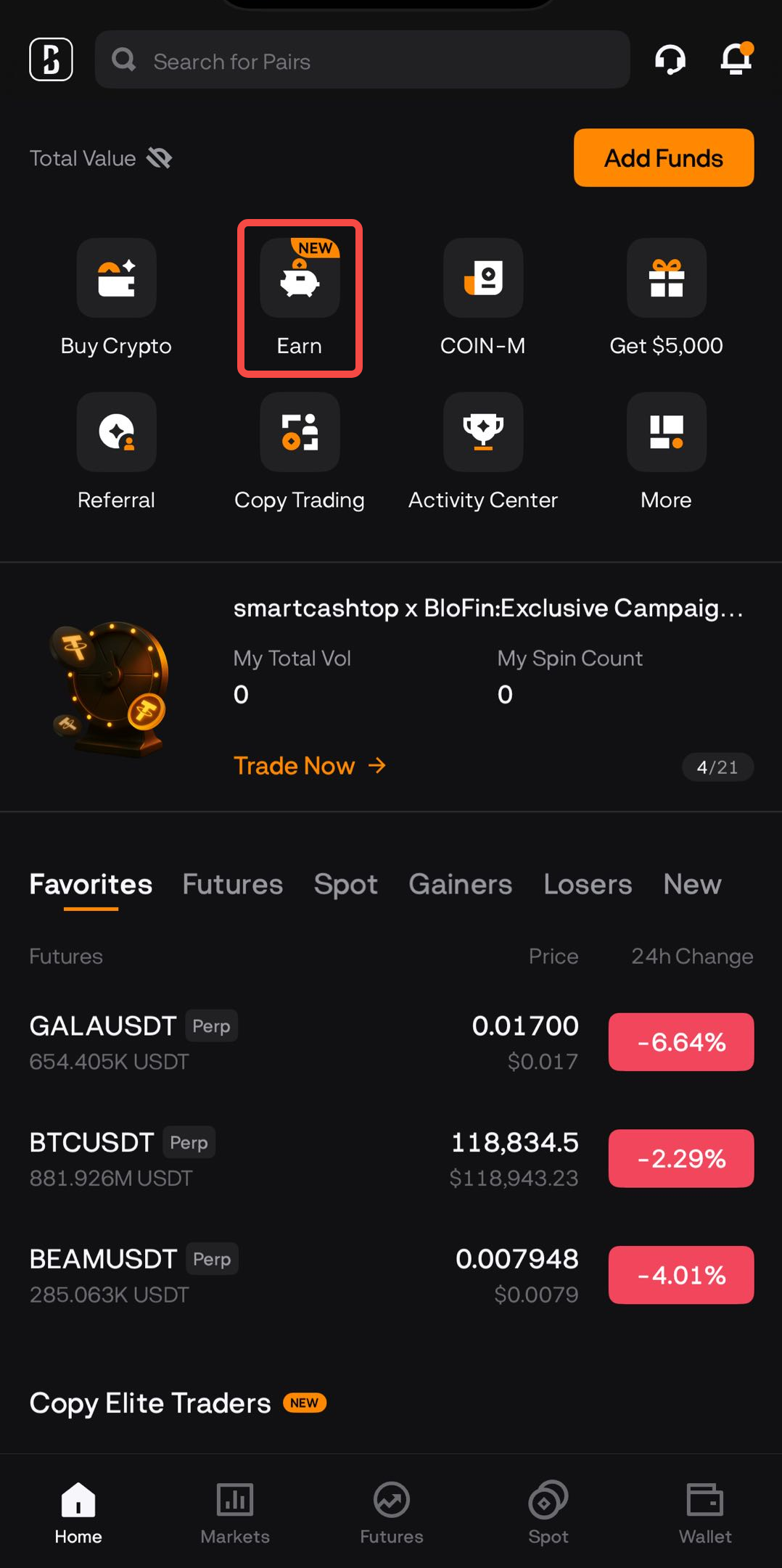Tap the Add Funds button
Image resolution: width=782 pixels, height=1568 pixels.
(663, 157)
